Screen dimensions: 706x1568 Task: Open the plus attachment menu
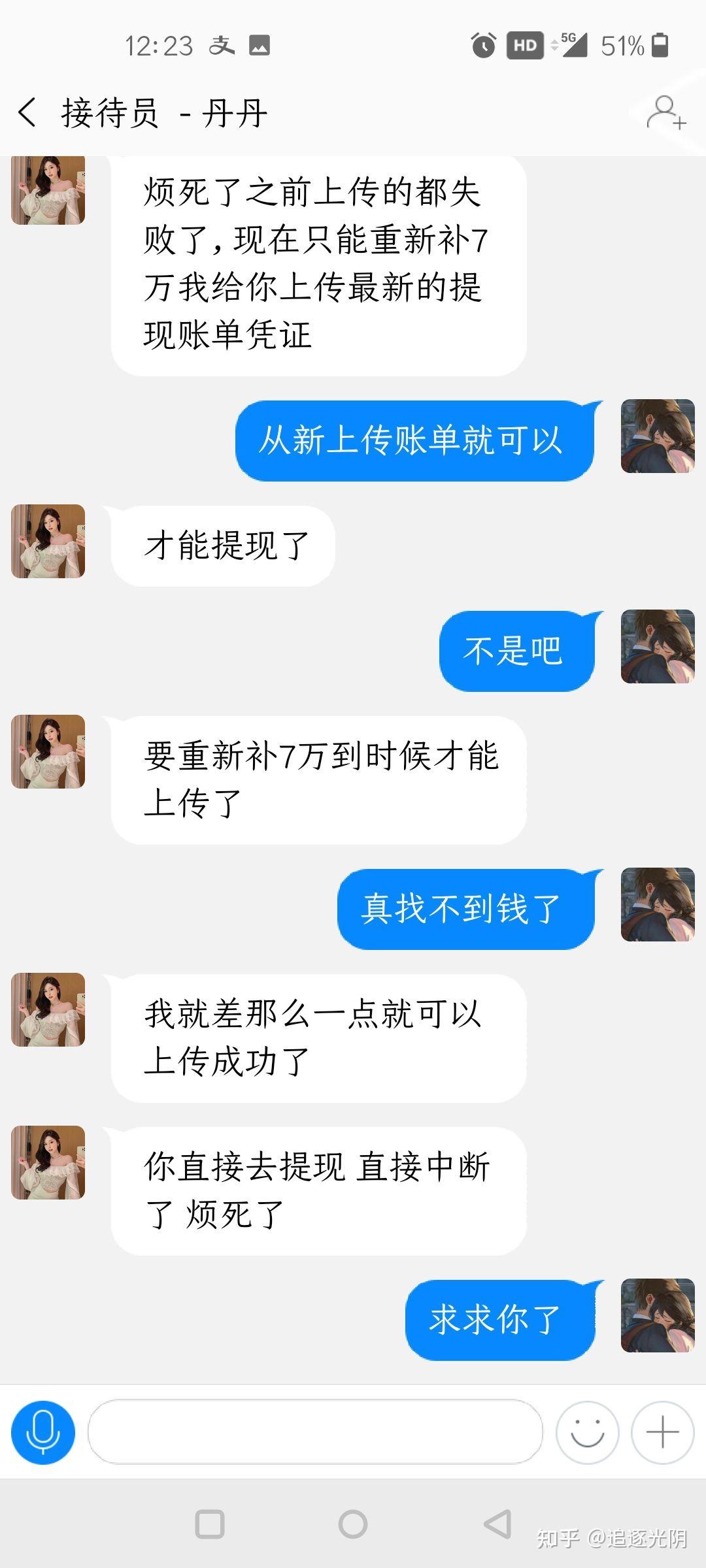click(662, 1432)
